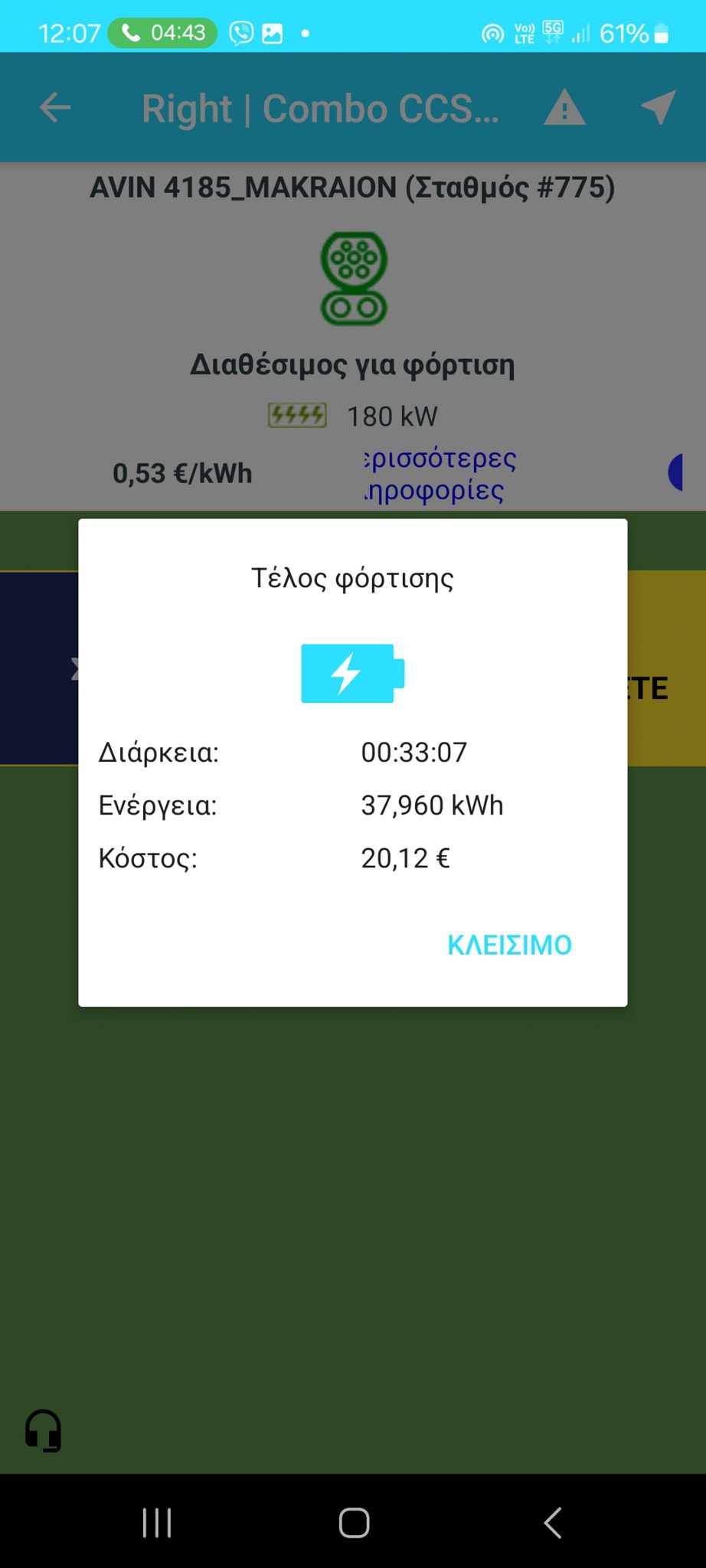Open recent apps from the navigation bar
Image resolution: width=706 pixels, height=1568 pixels.
click(157, 1522)
